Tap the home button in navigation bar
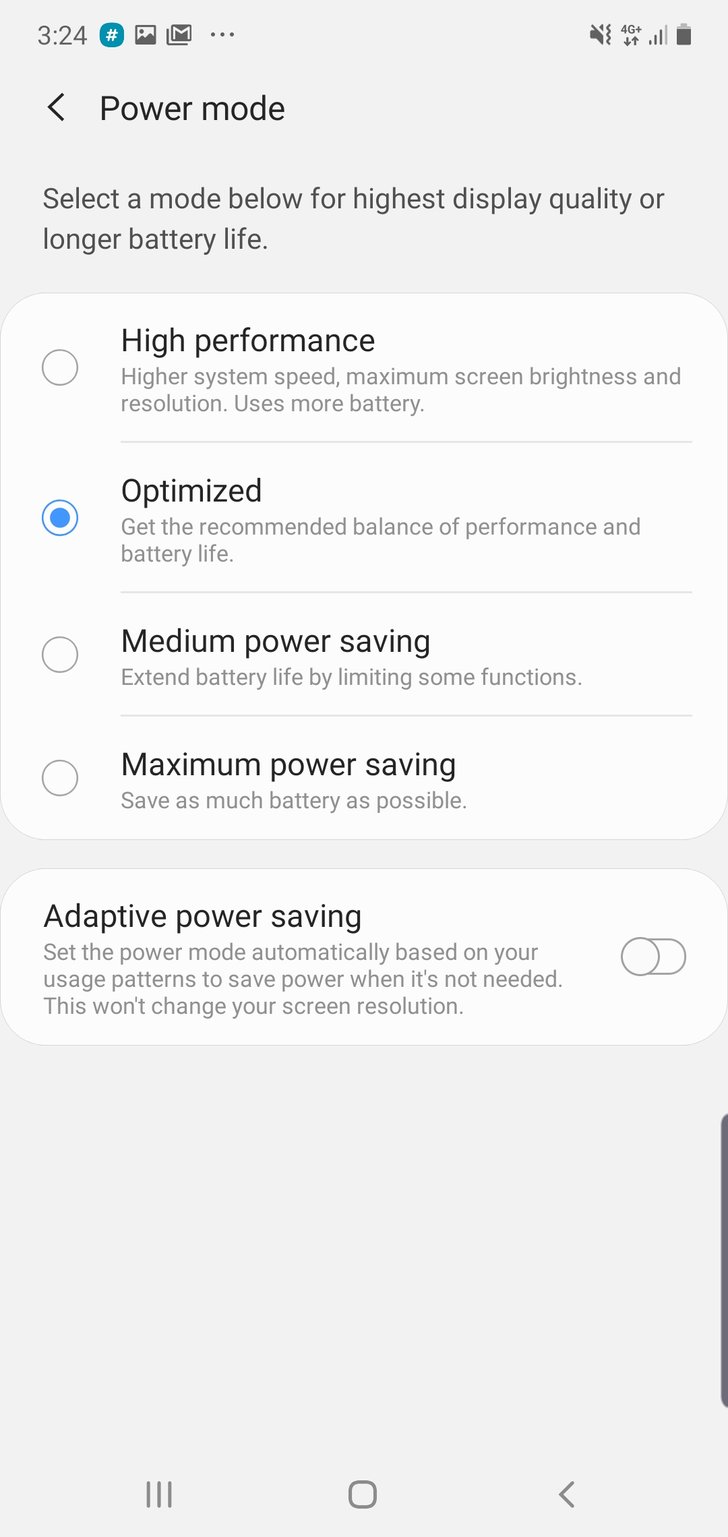Image resolution: width=728 pixels, height=1537 pixels. (x=362, y=1494)
